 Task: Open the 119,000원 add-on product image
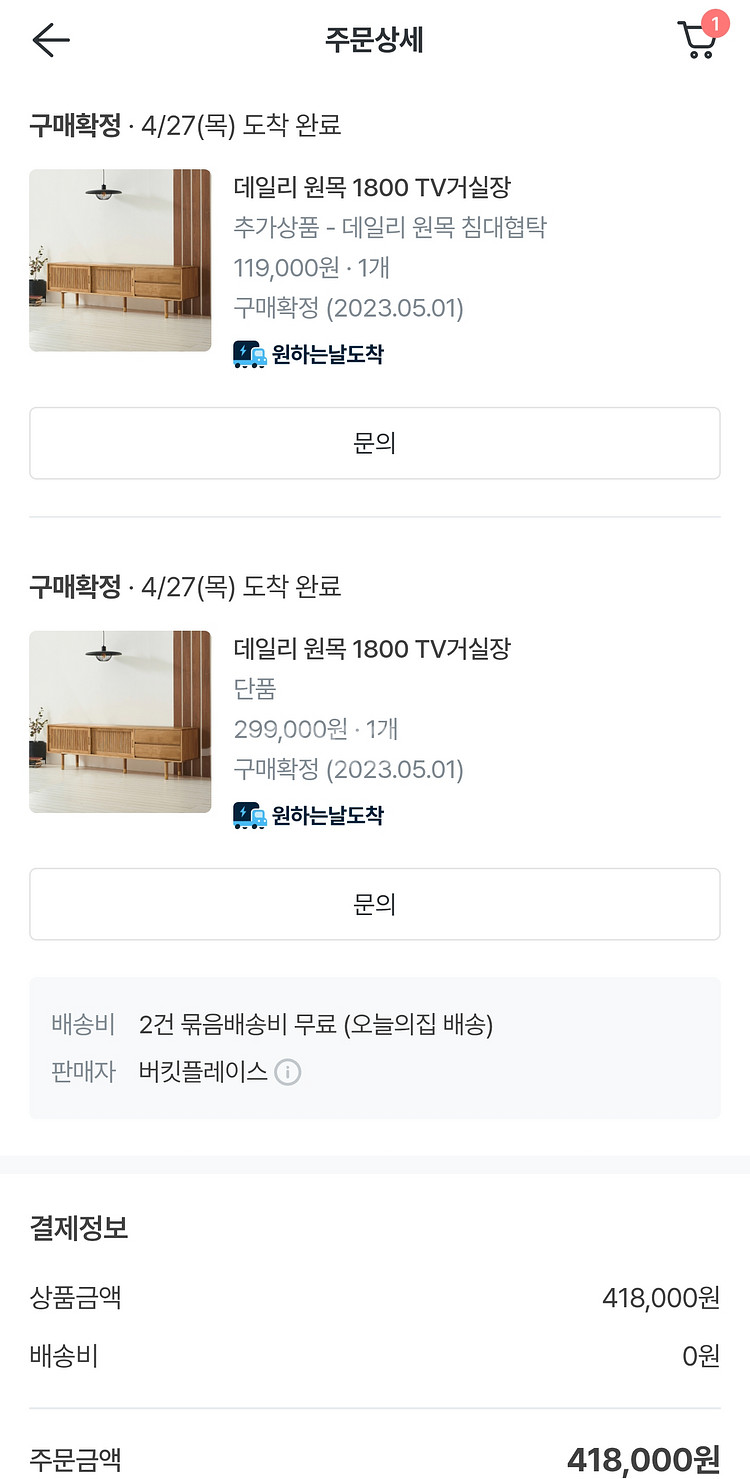(x=120, y=260)
